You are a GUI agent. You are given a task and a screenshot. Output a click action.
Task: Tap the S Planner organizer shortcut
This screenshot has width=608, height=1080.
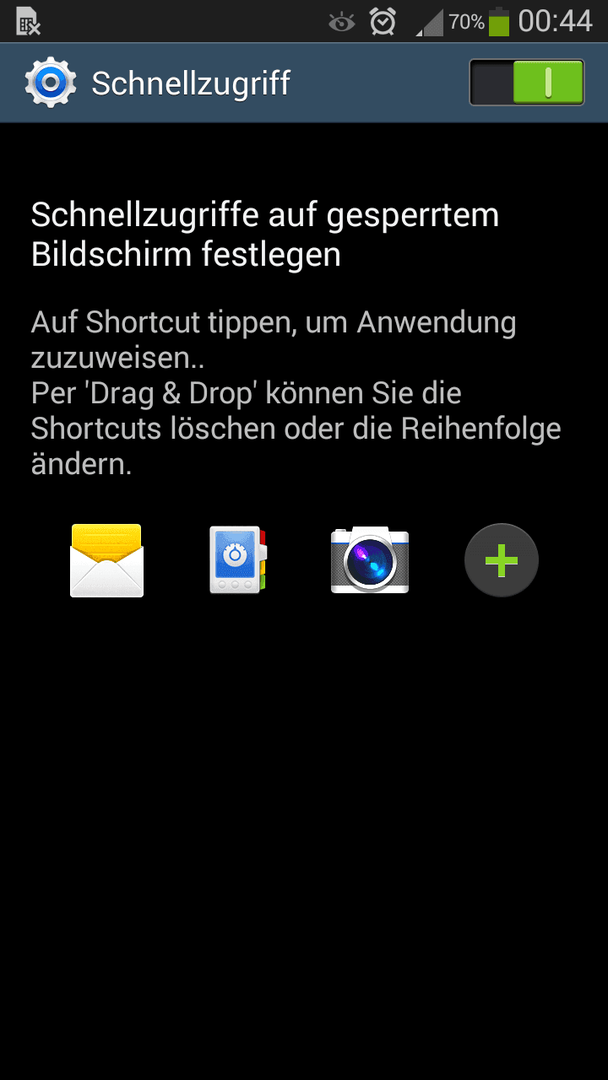point(238,560)
